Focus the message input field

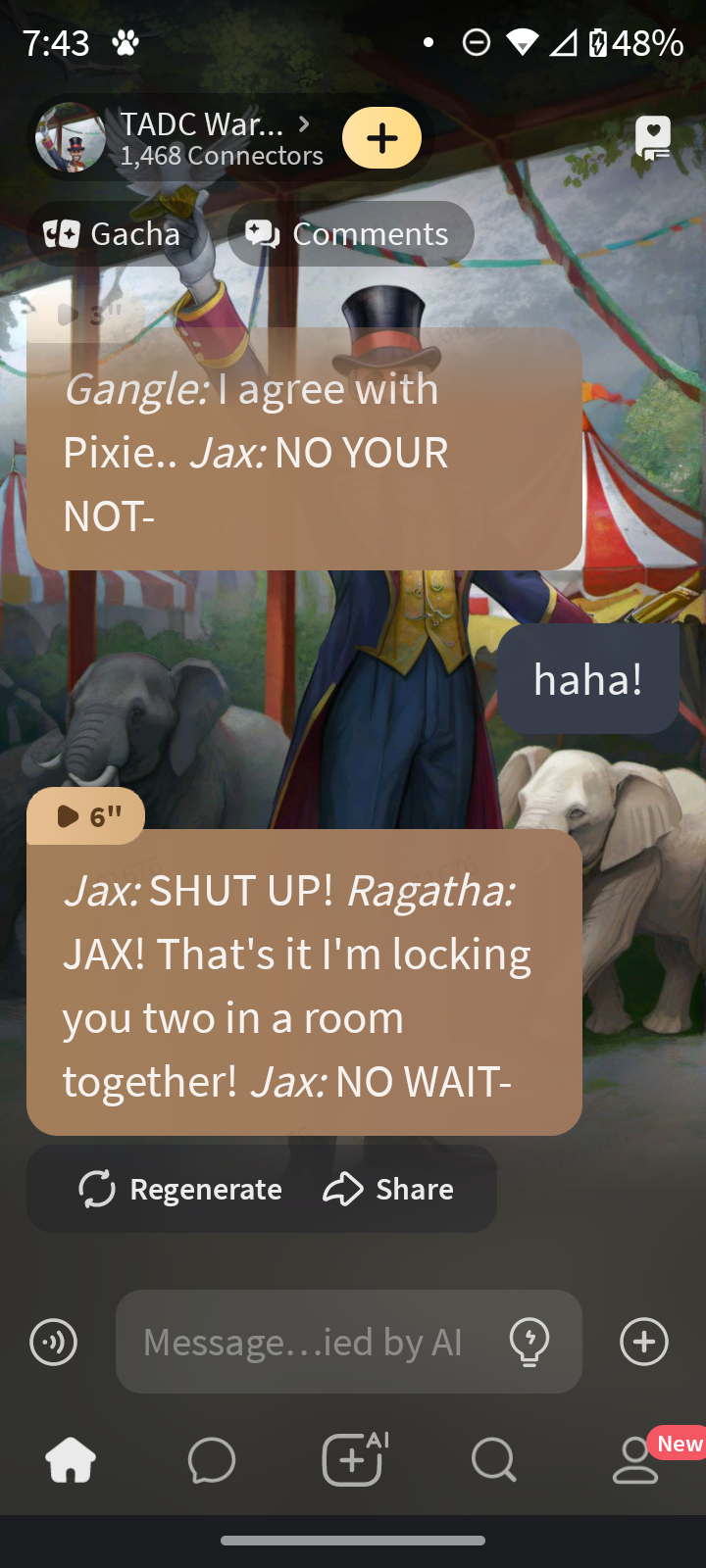tap(304, 1342)
